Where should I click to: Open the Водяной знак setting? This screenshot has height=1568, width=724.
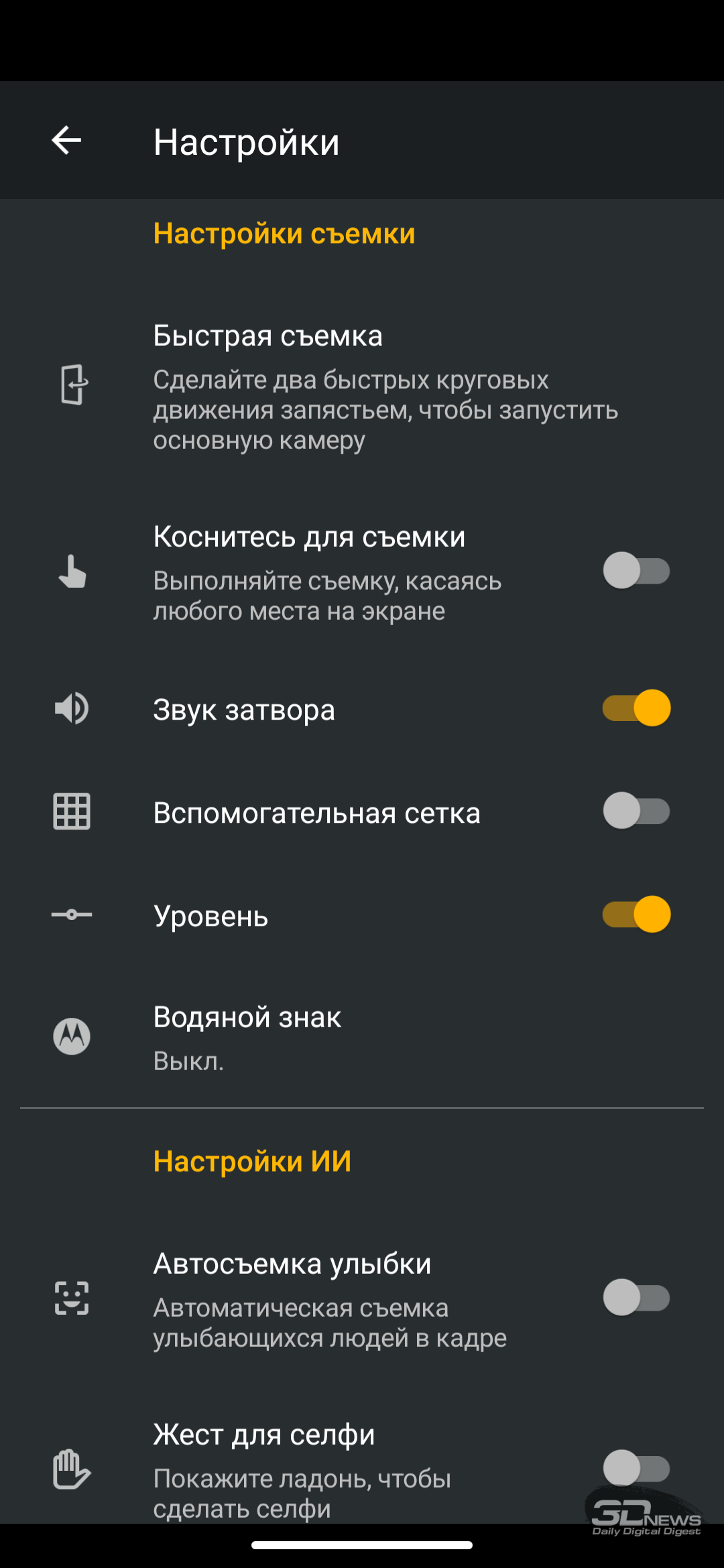[x=362, y=1037]
